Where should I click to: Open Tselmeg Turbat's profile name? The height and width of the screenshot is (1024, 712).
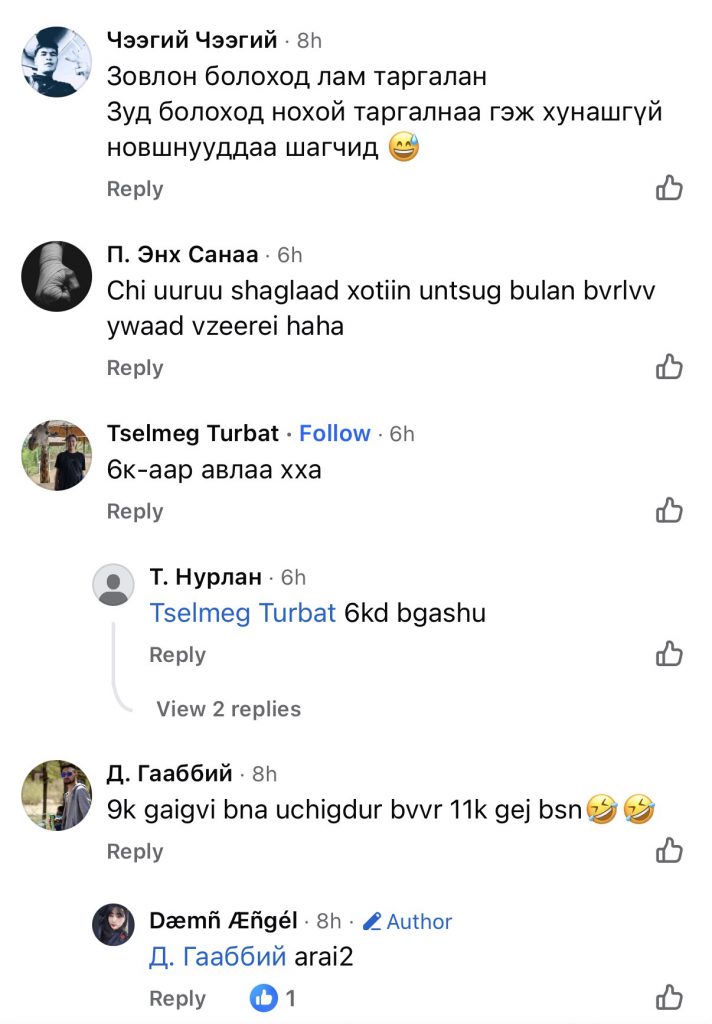point(193,433)
